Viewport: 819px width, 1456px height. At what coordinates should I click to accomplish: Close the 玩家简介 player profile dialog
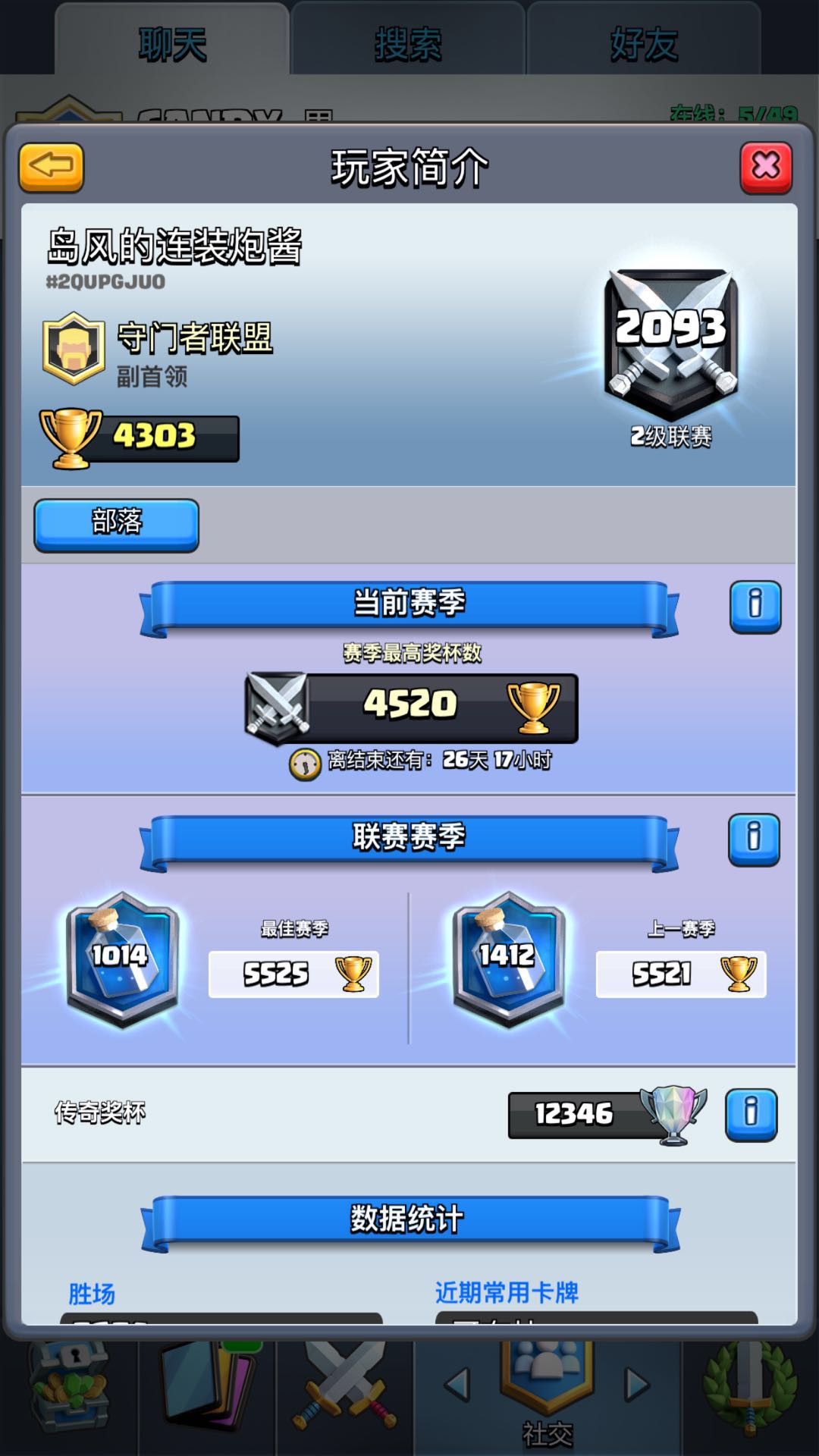point(766,167)
